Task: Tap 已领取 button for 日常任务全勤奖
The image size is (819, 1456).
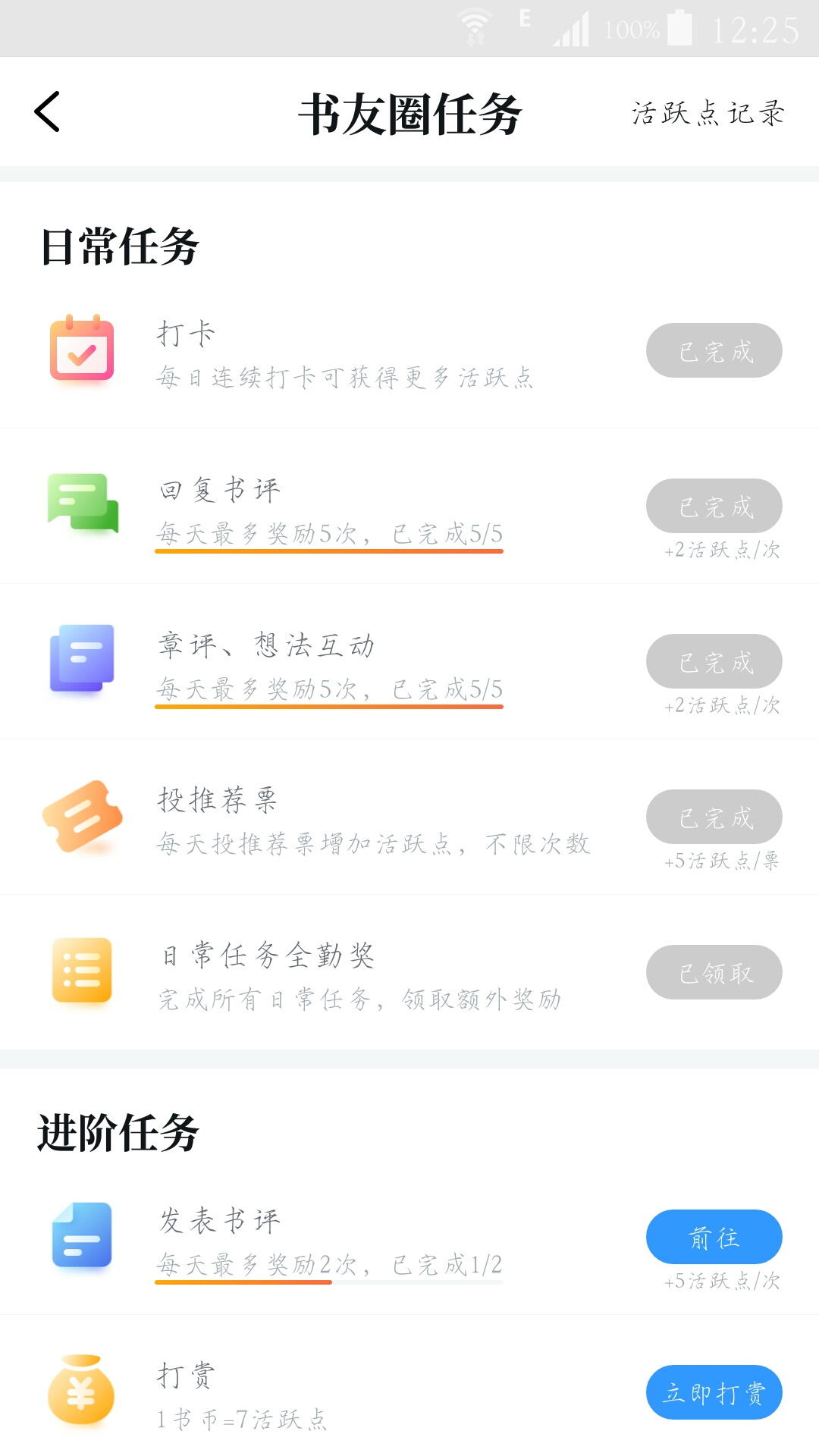Action: click(714, 972)
